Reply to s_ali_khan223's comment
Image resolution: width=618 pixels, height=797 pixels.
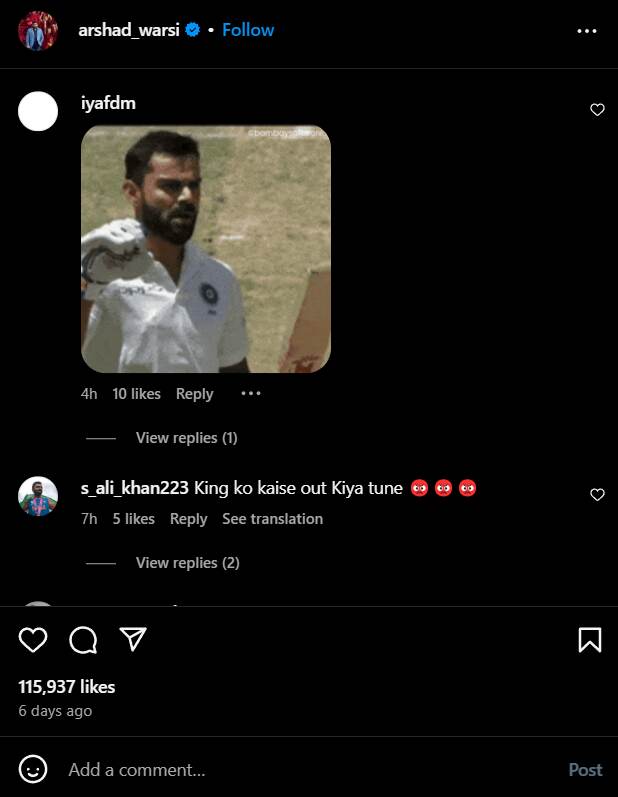point(188,519)
